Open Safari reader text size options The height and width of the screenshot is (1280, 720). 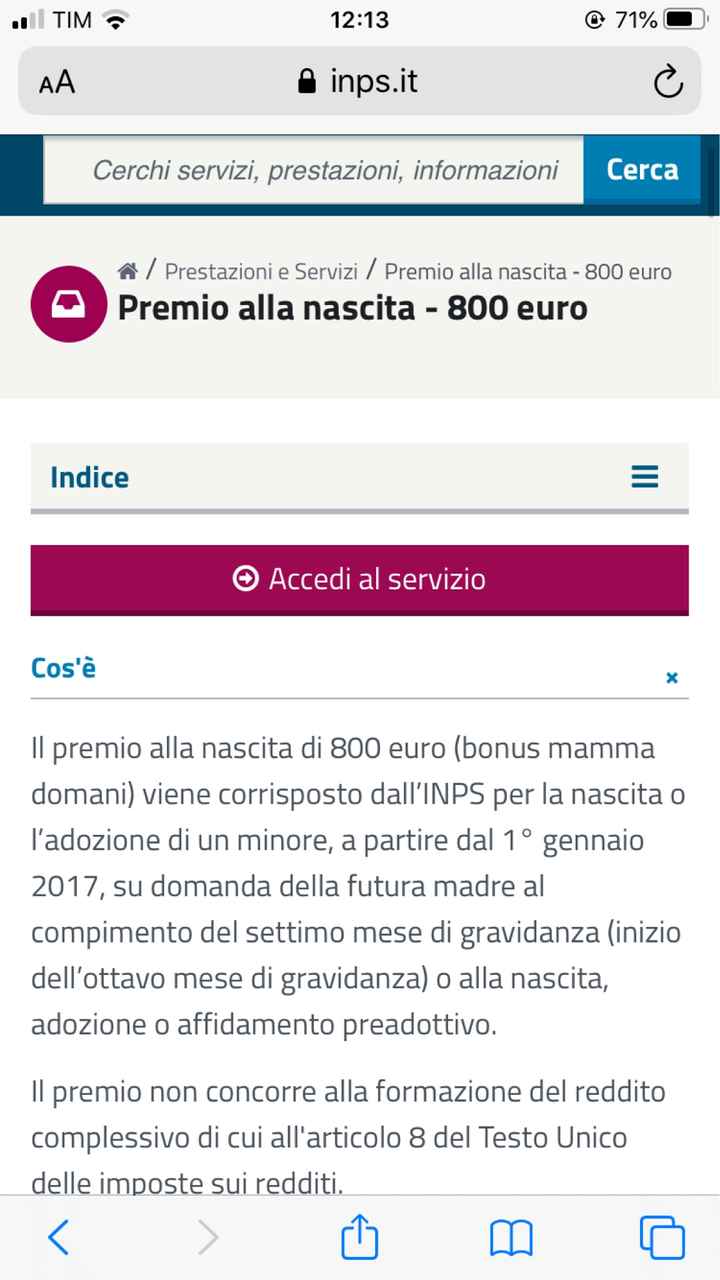(x=57, y=83)
